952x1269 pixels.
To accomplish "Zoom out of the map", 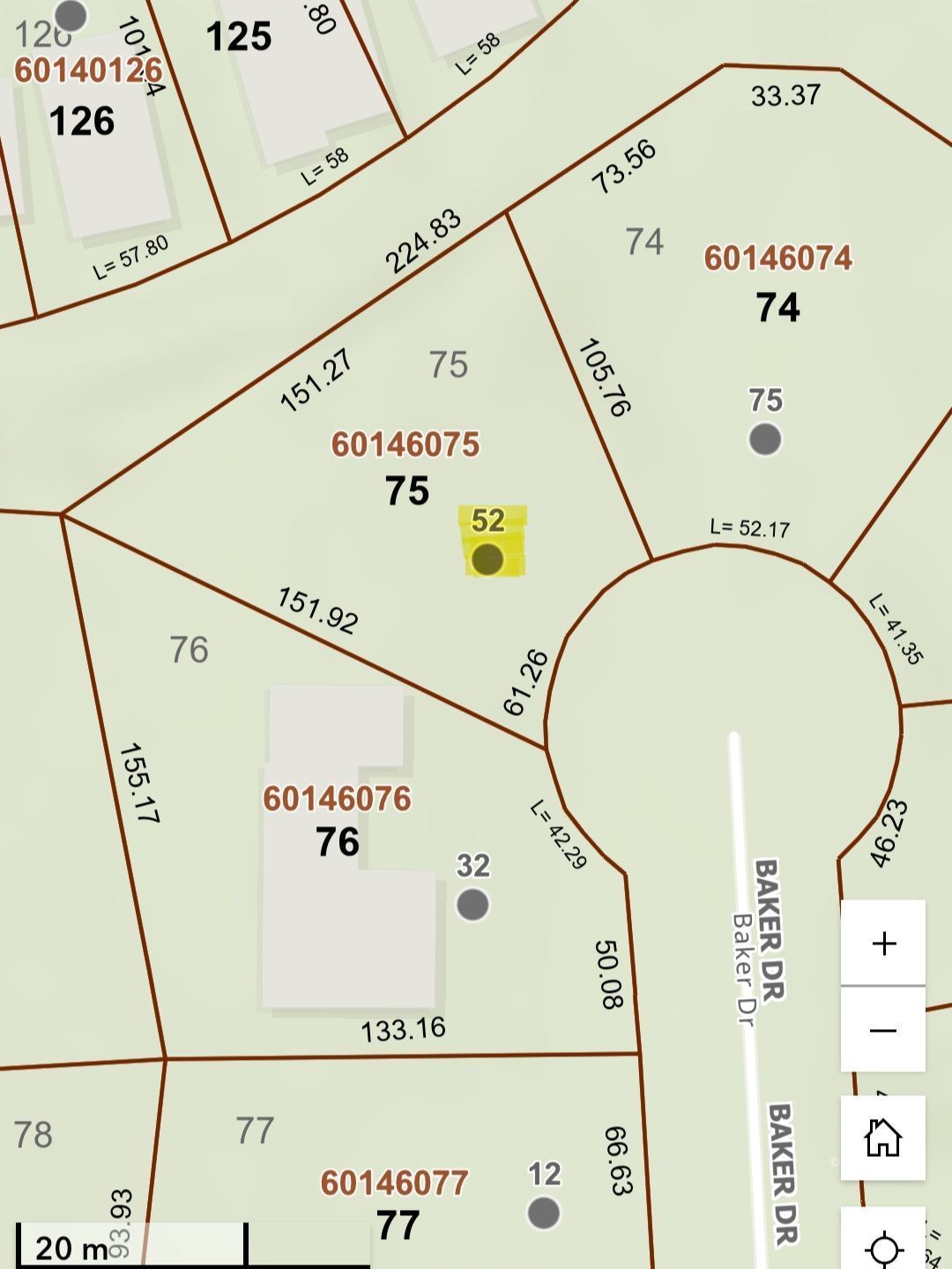I will [883, 1030].
